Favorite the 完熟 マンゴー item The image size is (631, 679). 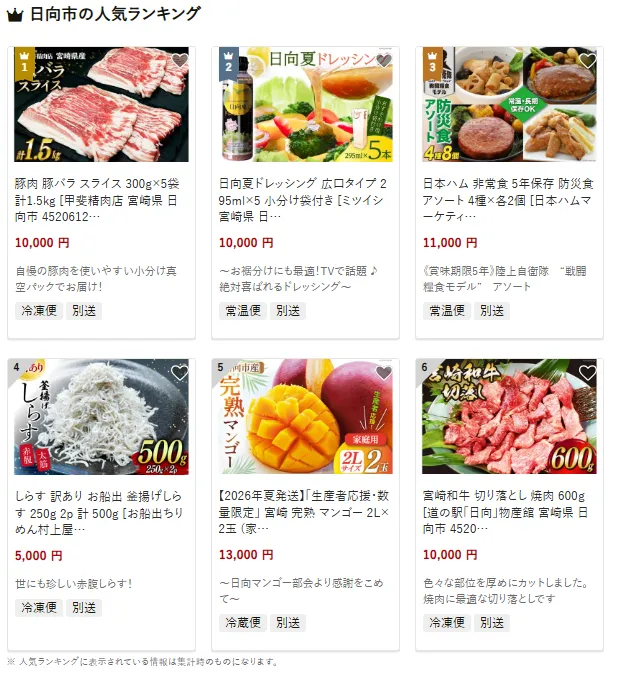pyautogui.click(x=384, y=373)
